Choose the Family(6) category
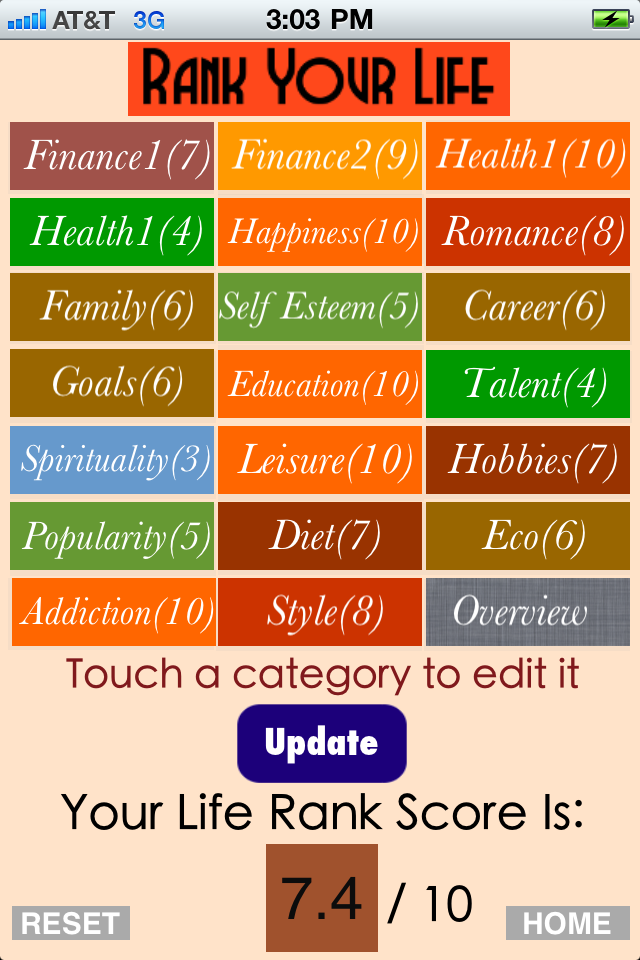 coord(112,308)
